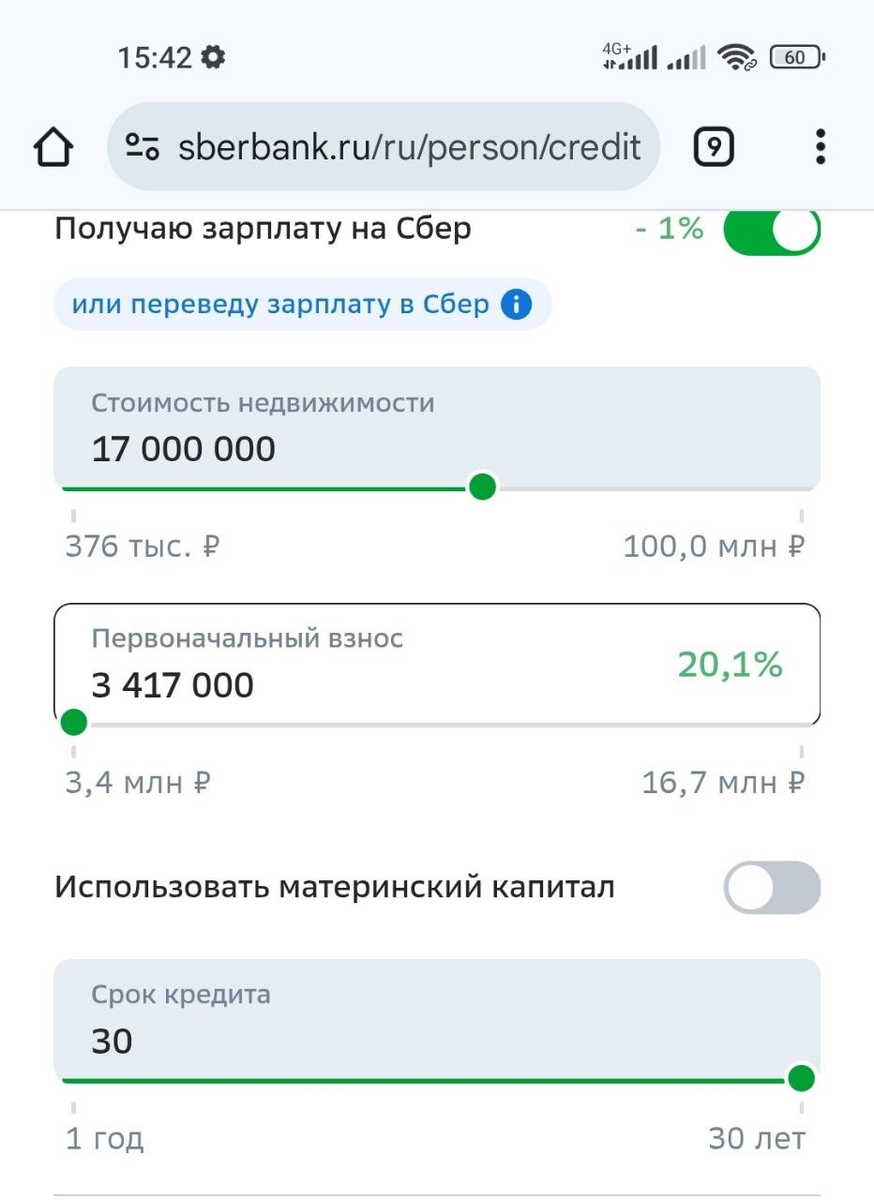Open the browser three-dot menu
This screenshot has width=874, height=1200.
click(x=820, y=146)
